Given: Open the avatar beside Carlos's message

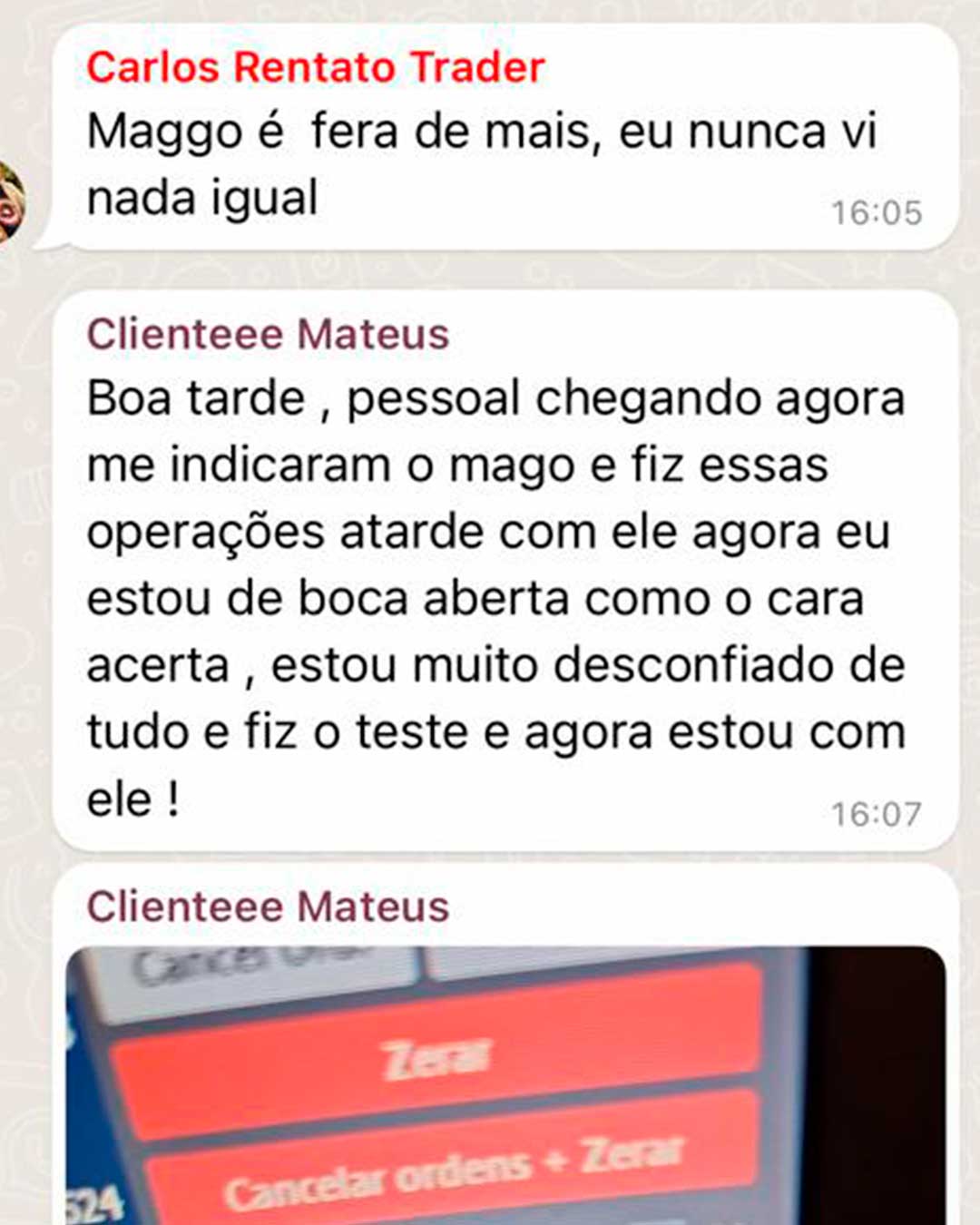Looking at the screenshot, I should [9, 202].
